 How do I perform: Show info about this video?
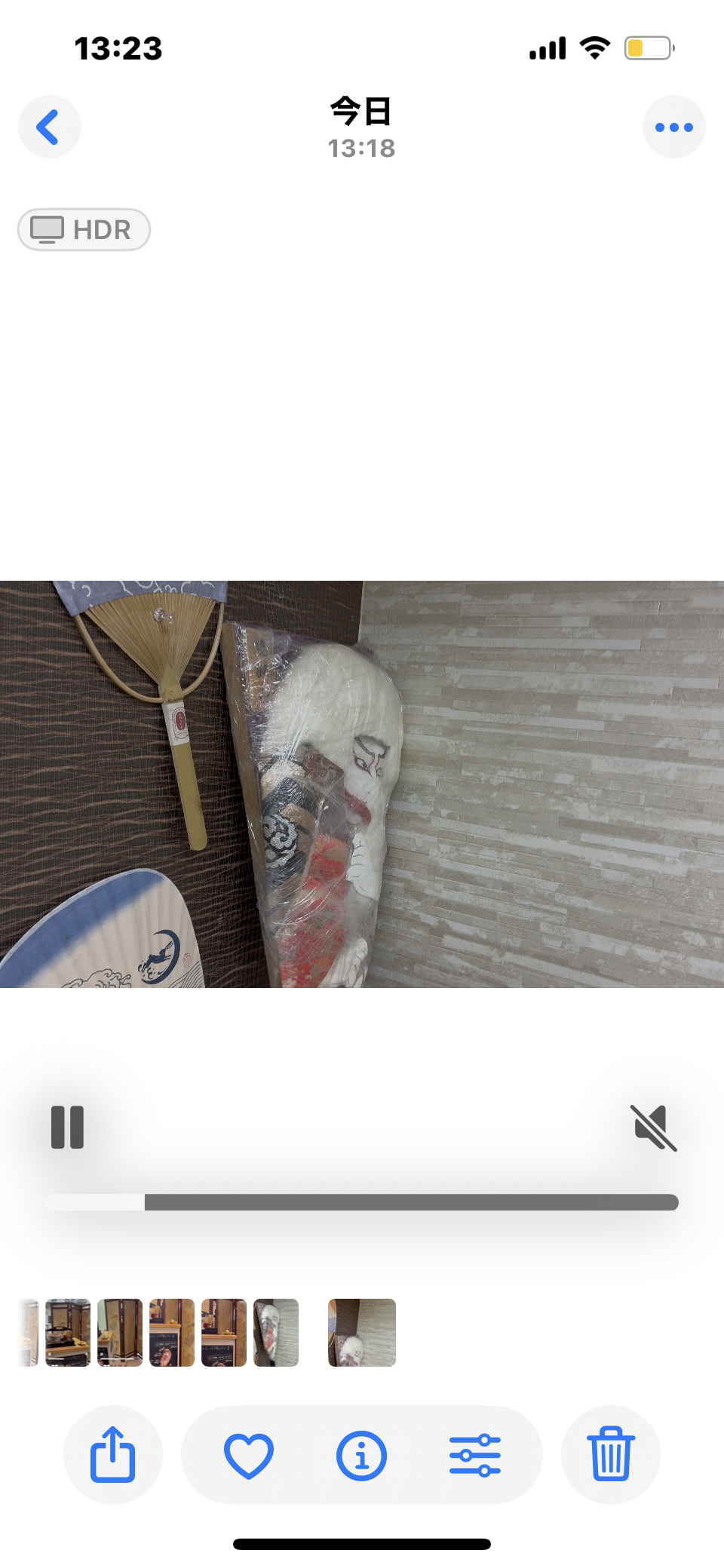pyautogui.click(x=361, y=1455)
